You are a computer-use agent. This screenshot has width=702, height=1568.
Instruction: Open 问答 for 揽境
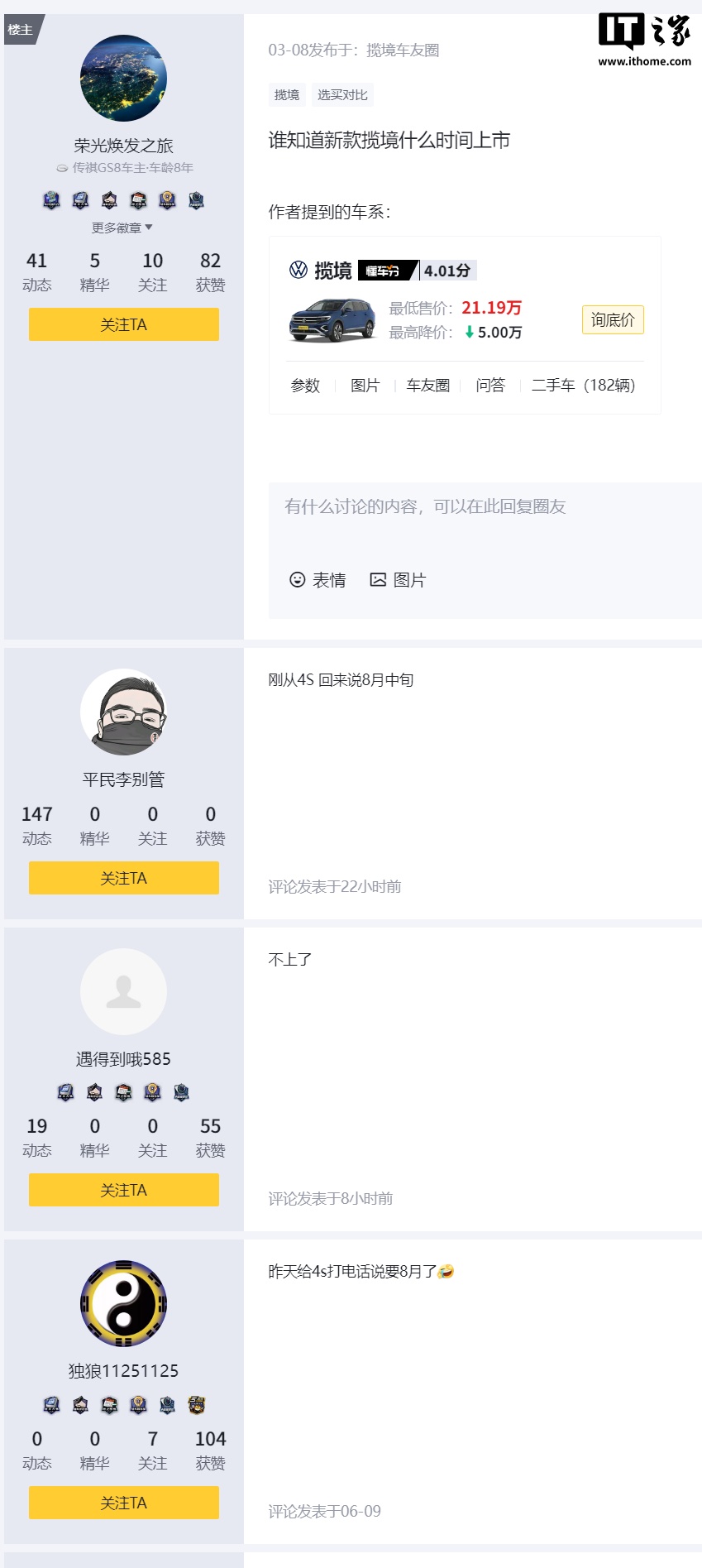pyautogui.click(x=490, y=386)
